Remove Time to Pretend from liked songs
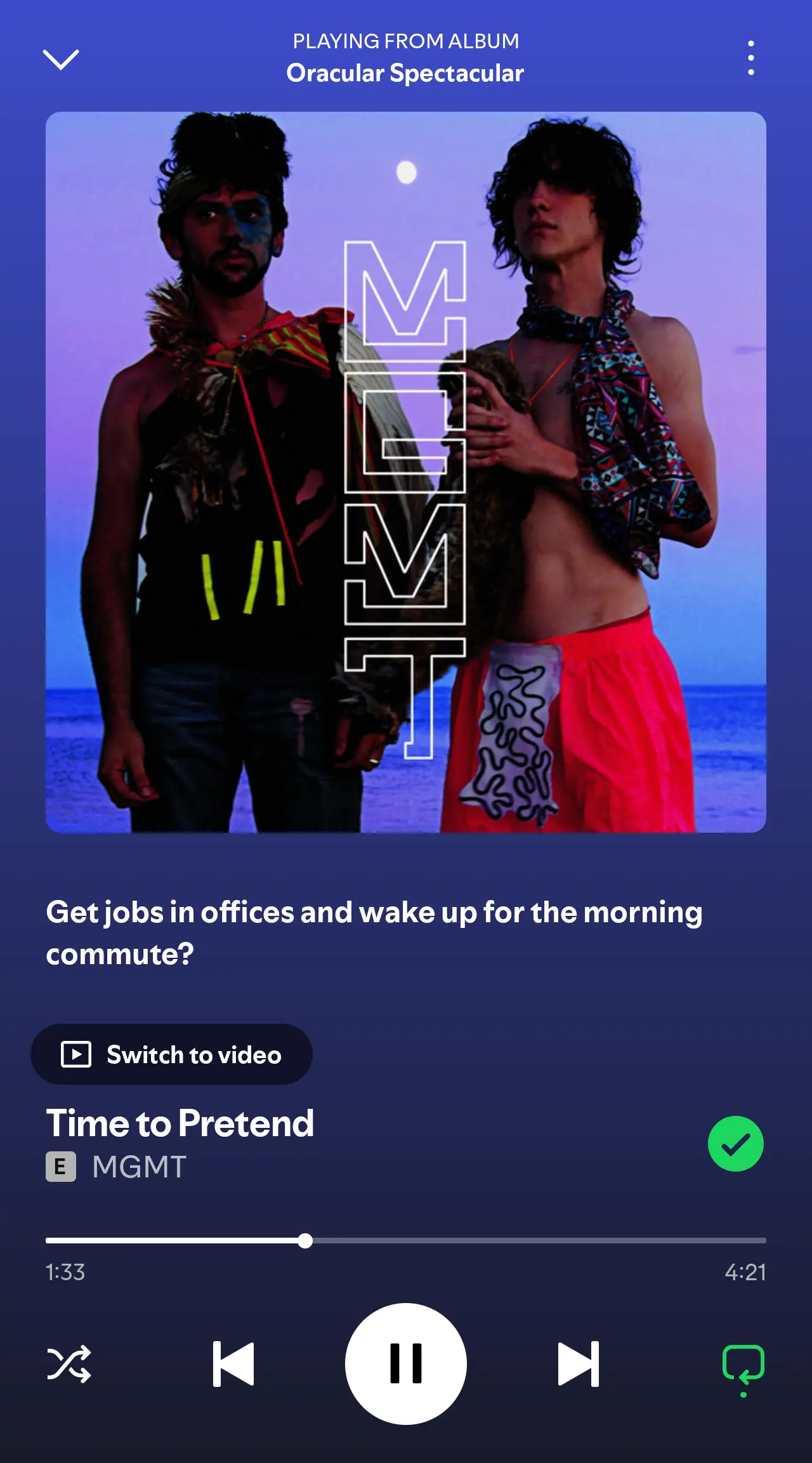The image size is (812, 1463). pyautogui.click(x=735, y=1144)
